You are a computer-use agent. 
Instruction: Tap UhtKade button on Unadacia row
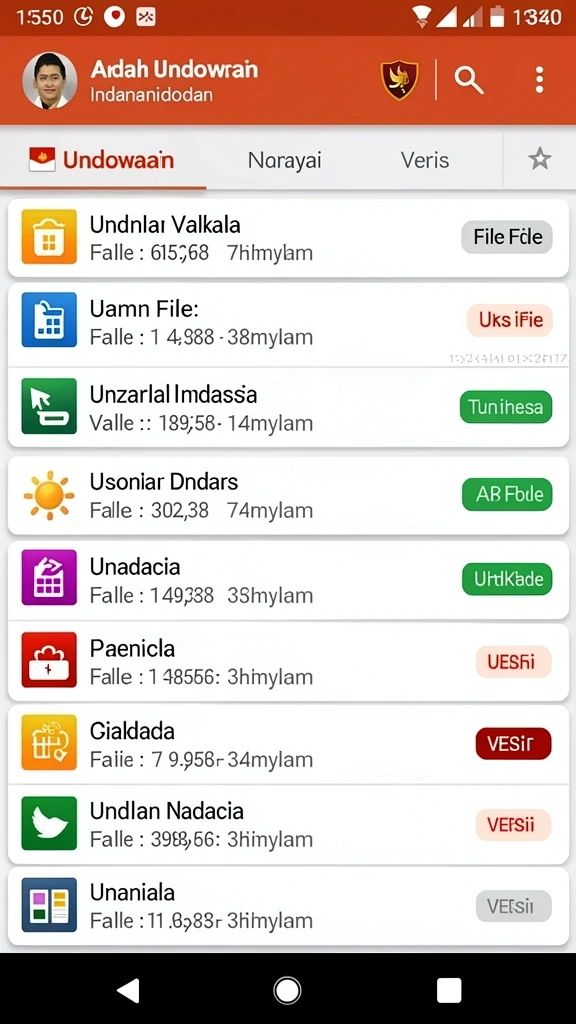(x=507, y=579)
